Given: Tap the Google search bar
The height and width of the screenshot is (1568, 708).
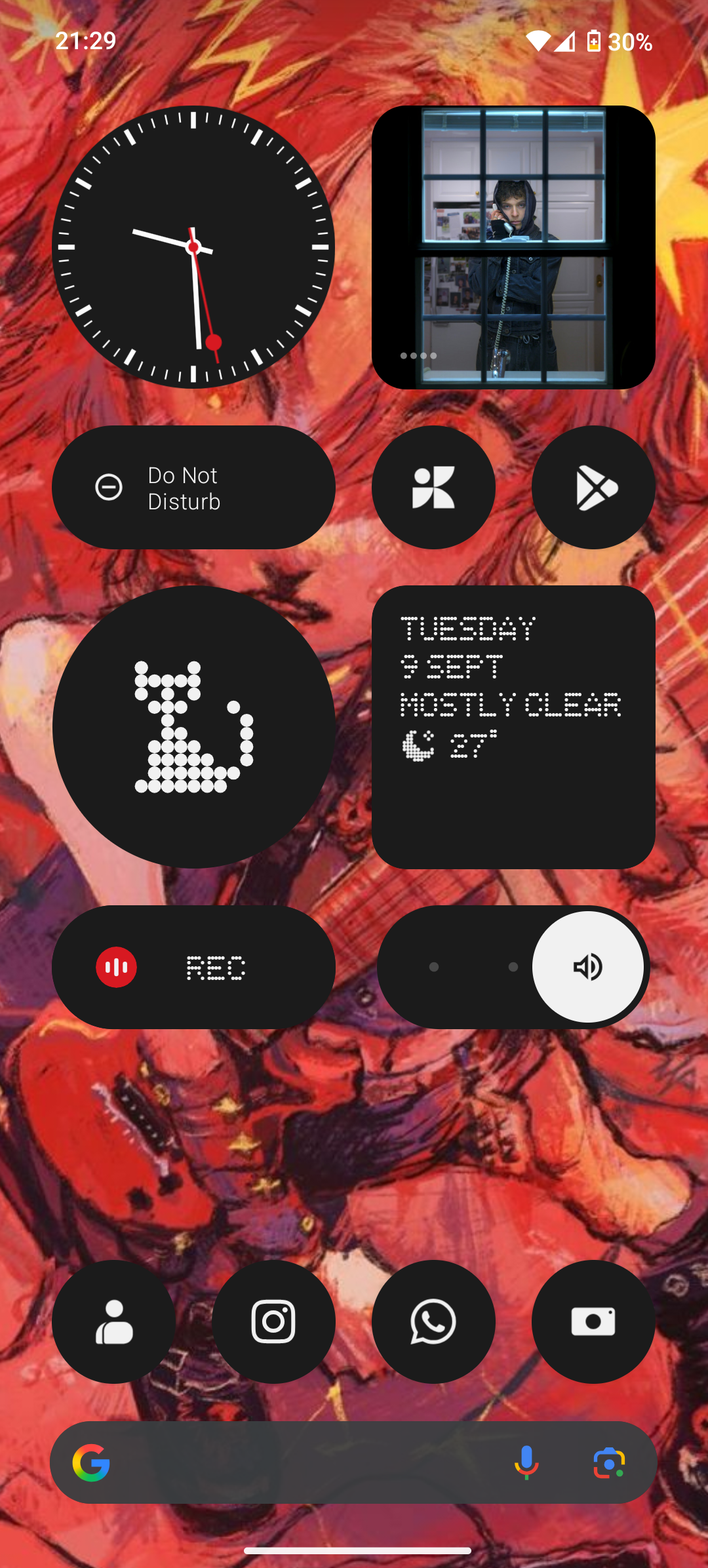Looking at the screenshot, I should 302,1462.
